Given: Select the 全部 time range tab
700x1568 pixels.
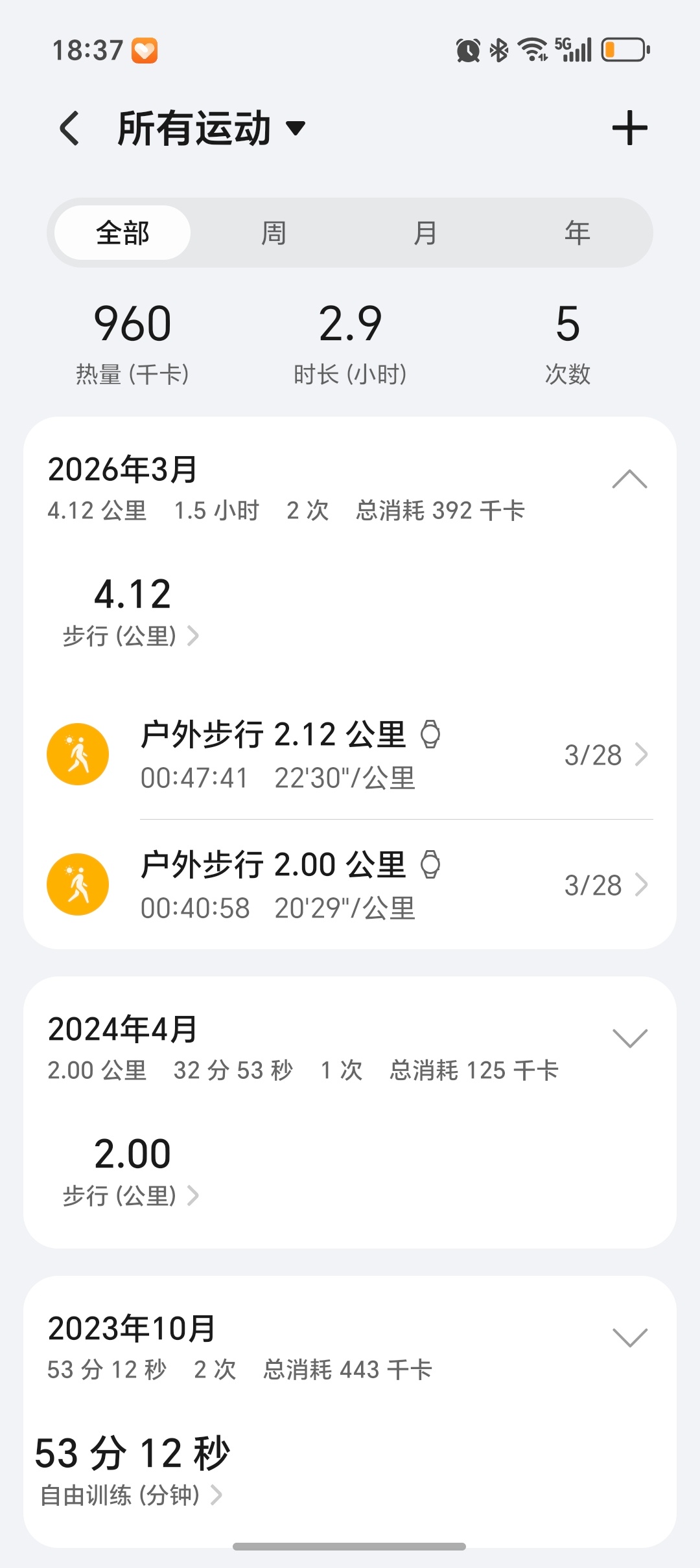Looking at the screenshot, I should pos(122,233).
